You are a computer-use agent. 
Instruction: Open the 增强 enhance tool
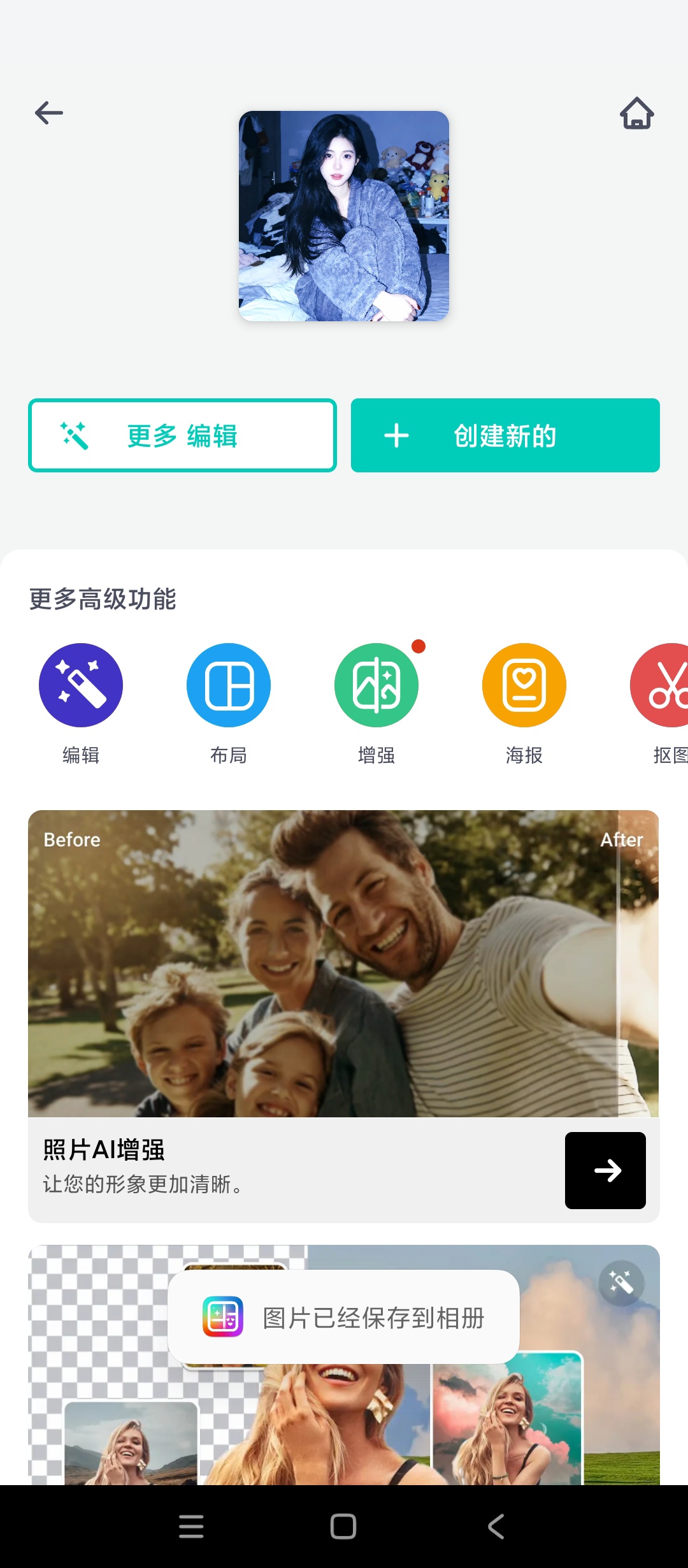click(376, 685)
